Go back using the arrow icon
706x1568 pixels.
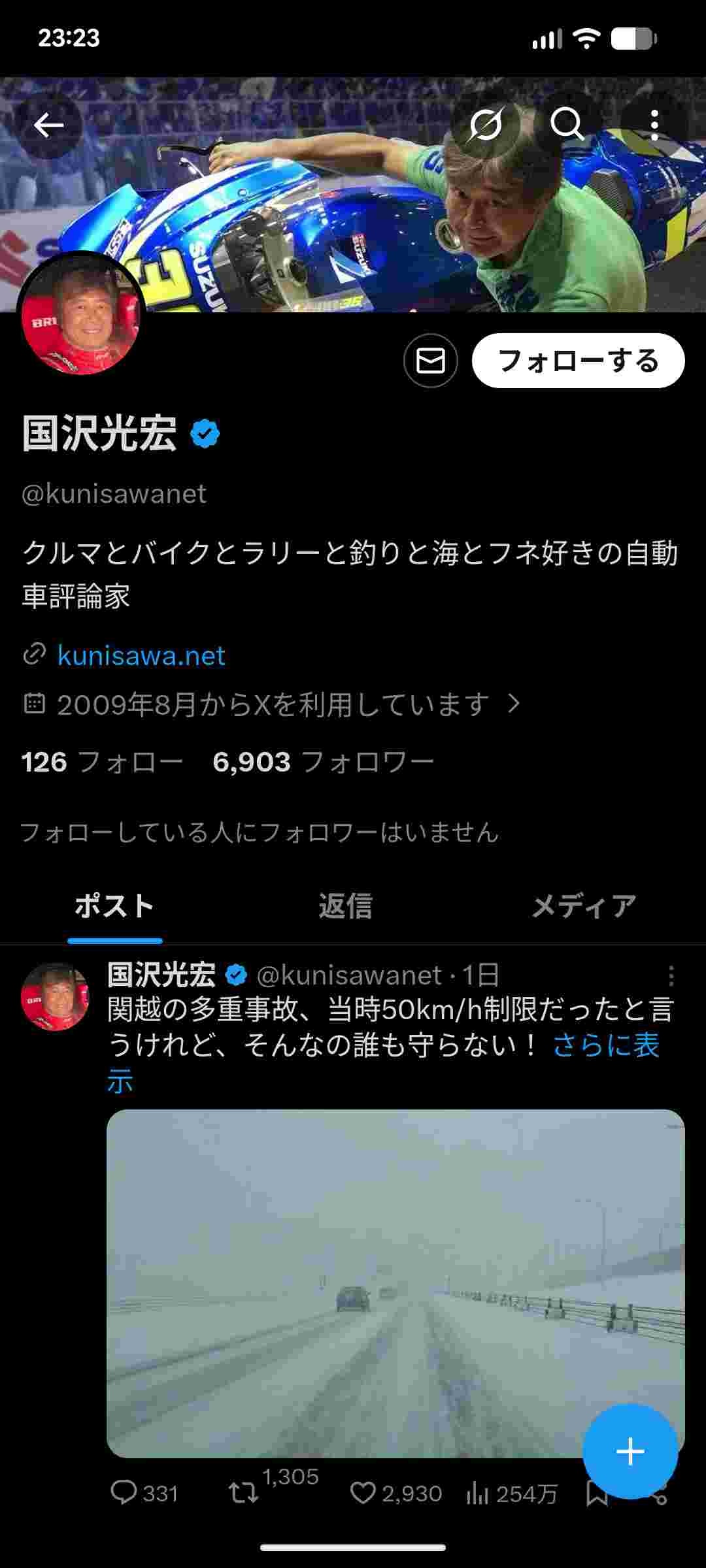click(48, 125)
